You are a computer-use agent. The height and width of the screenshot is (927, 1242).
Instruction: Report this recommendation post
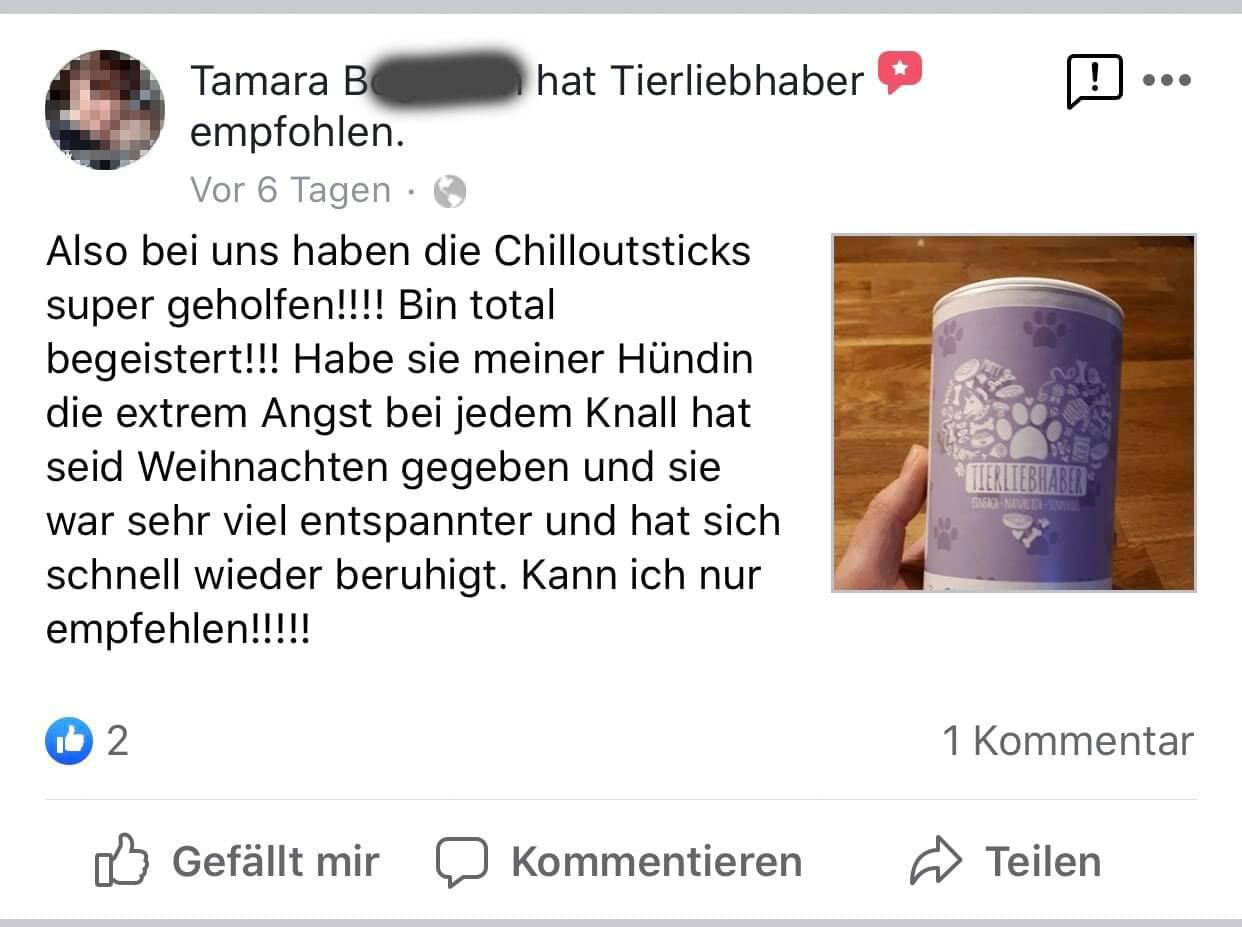click(1094, 80)
